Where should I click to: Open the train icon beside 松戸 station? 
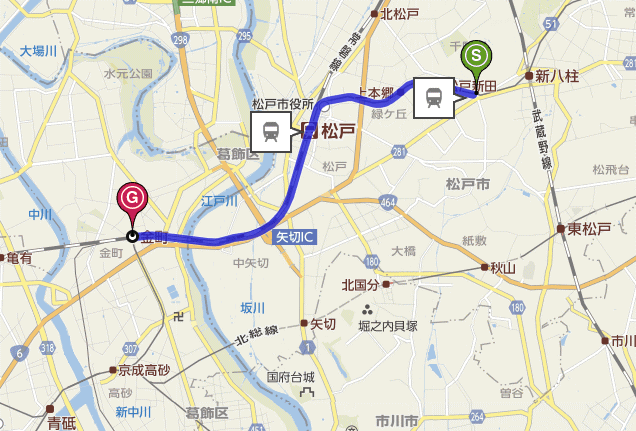[x=270, y=130]
